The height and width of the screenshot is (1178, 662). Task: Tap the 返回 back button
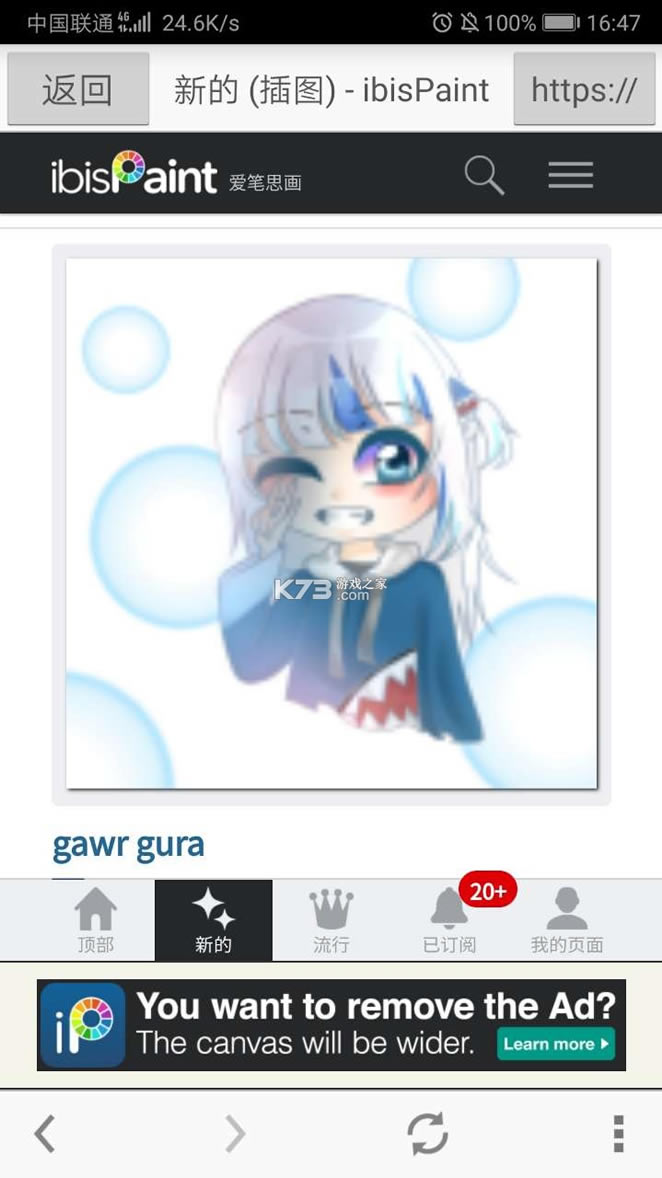tap(78, 90)
